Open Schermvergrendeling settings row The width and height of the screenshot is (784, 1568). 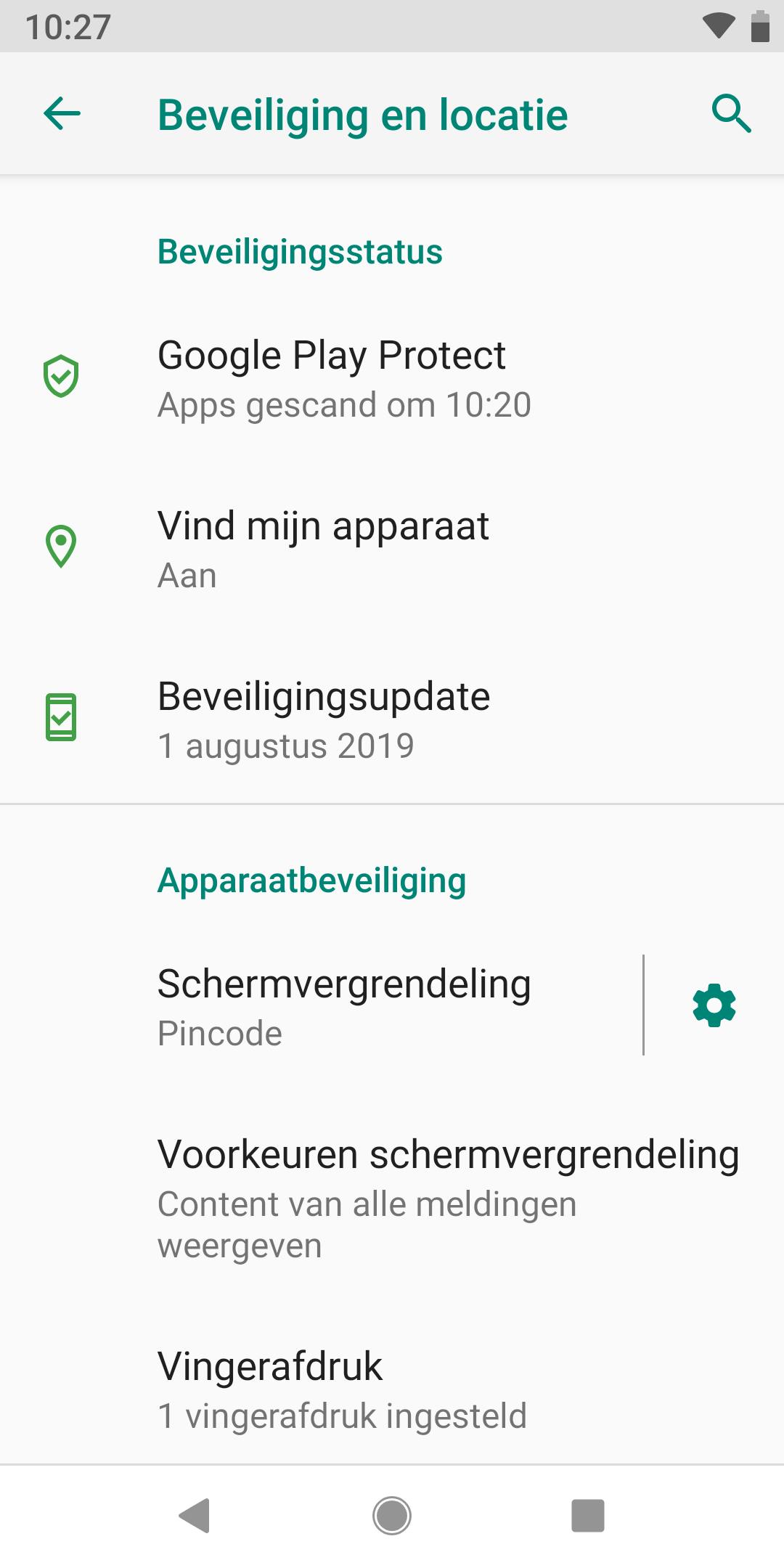click(344, 1005)
